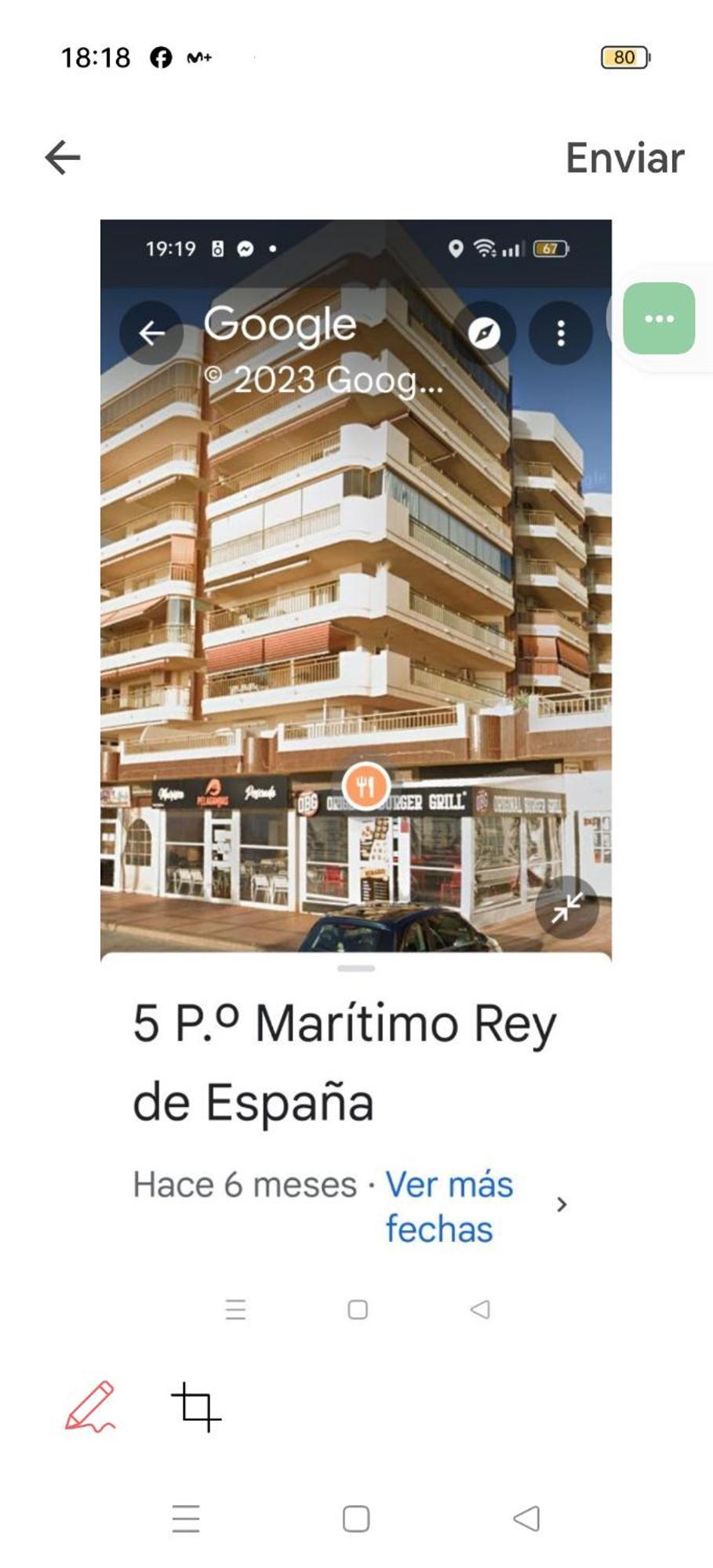Tap the system home button
Image resolution: width=713 pixels, height=1568 pixels.
(x=356, y=1519)
